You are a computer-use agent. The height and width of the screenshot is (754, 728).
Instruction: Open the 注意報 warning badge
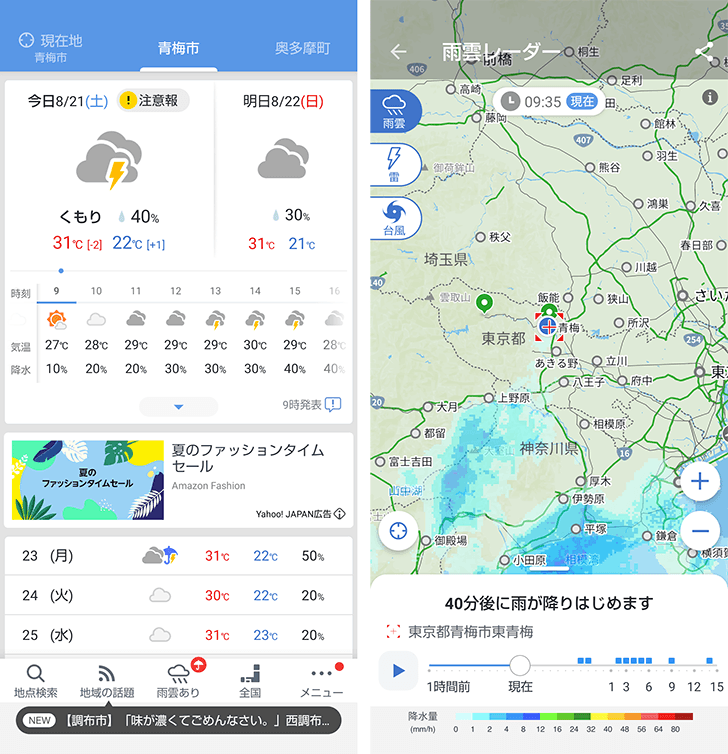coord(152,100)
